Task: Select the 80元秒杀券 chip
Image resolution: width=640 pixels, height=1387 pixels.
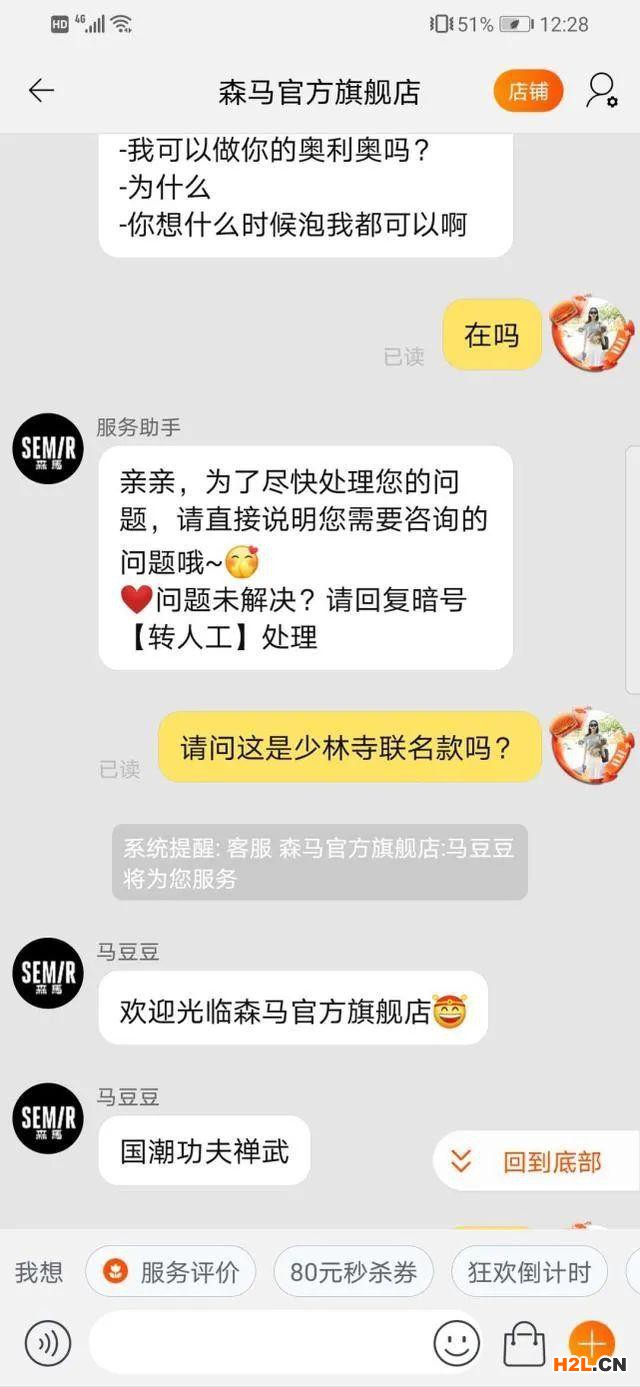Action: click(353, 1272)
